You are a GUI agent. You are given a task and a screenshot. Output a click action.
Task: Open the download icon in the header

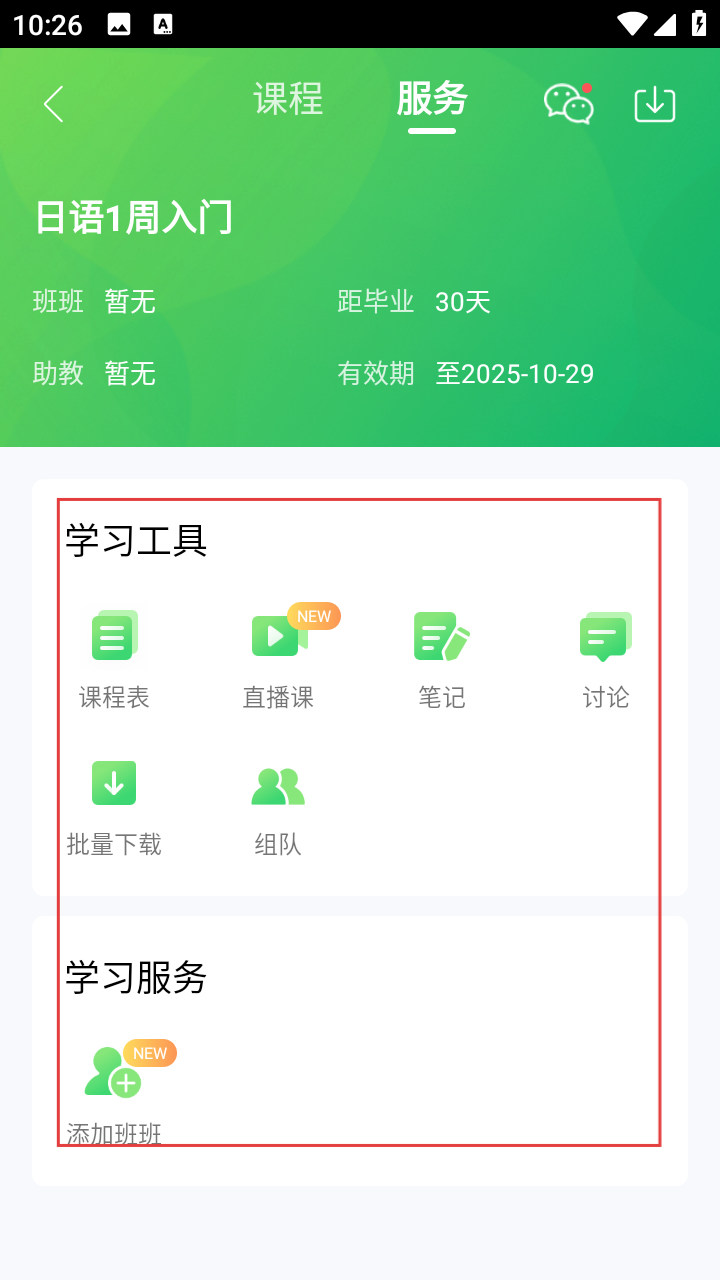pos(655,104)
